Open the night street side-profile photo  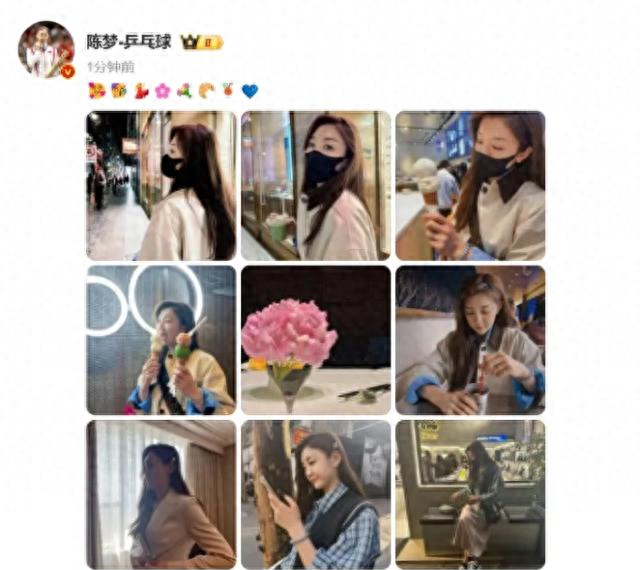161,186
